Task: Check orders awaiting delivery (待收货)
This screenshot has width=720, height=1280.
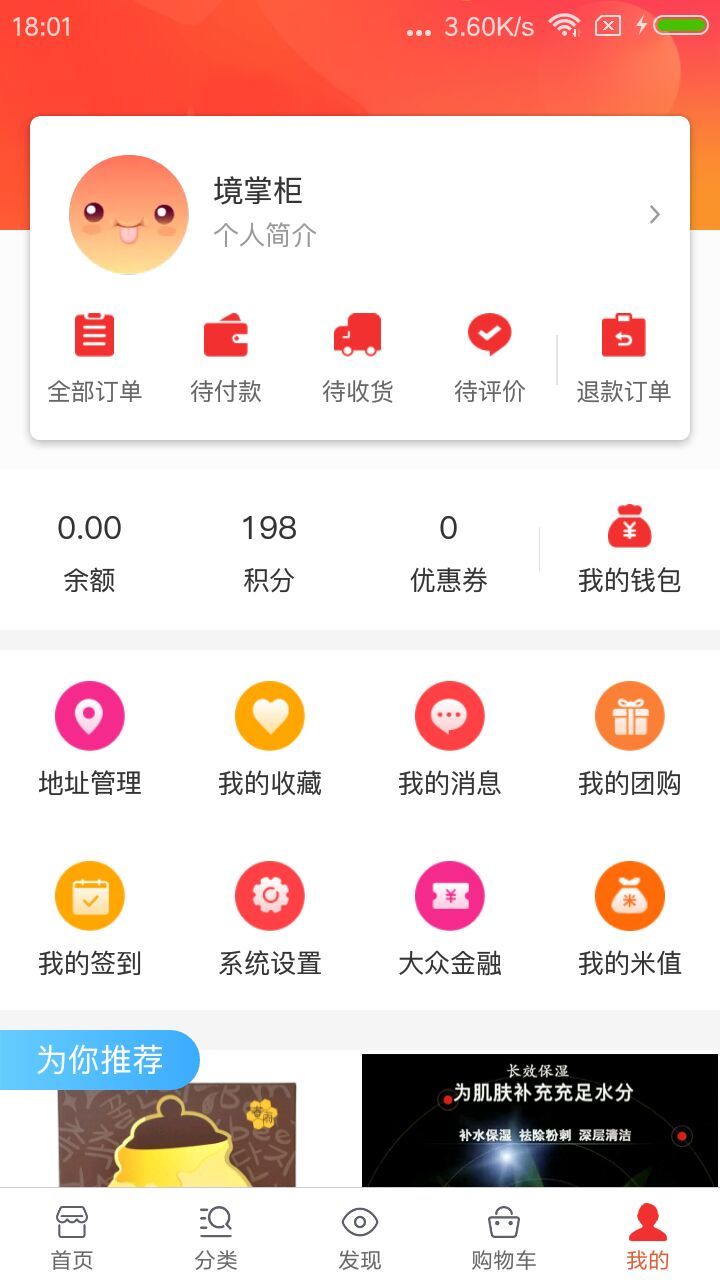Action: click(x=357, y=357)
